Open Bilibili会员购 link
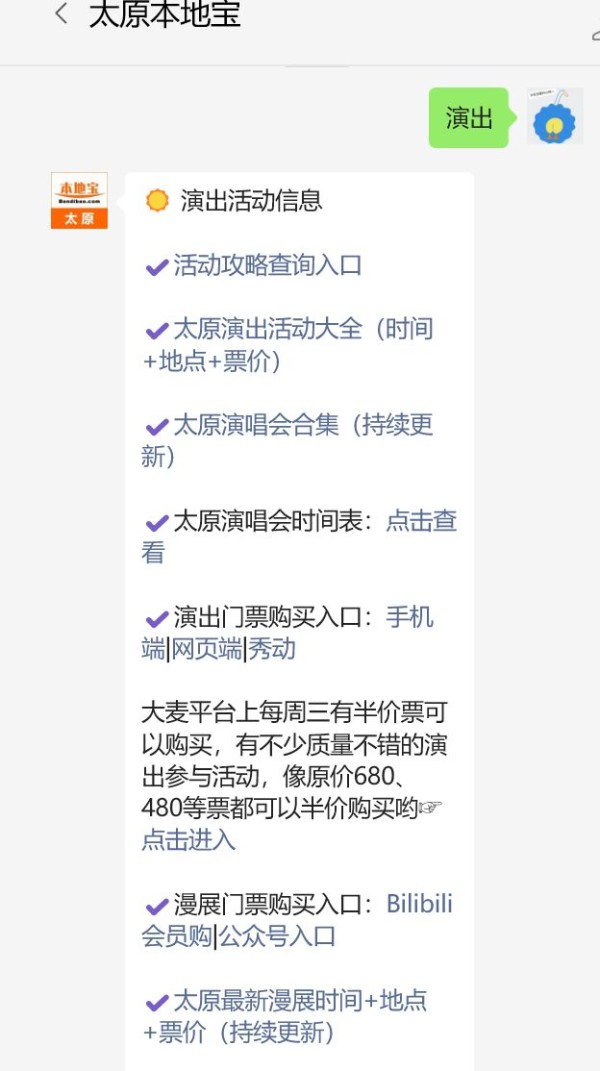This screenshot has width=600, height=1071. [297, 919]
